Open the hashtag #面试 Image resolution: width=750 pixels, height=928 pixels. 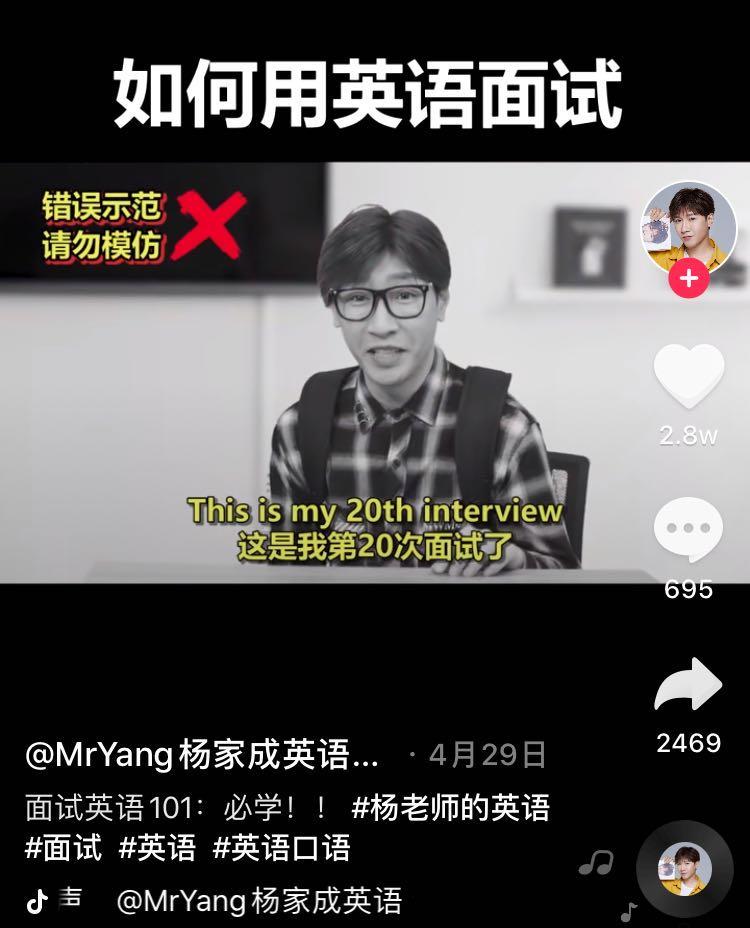63,848
